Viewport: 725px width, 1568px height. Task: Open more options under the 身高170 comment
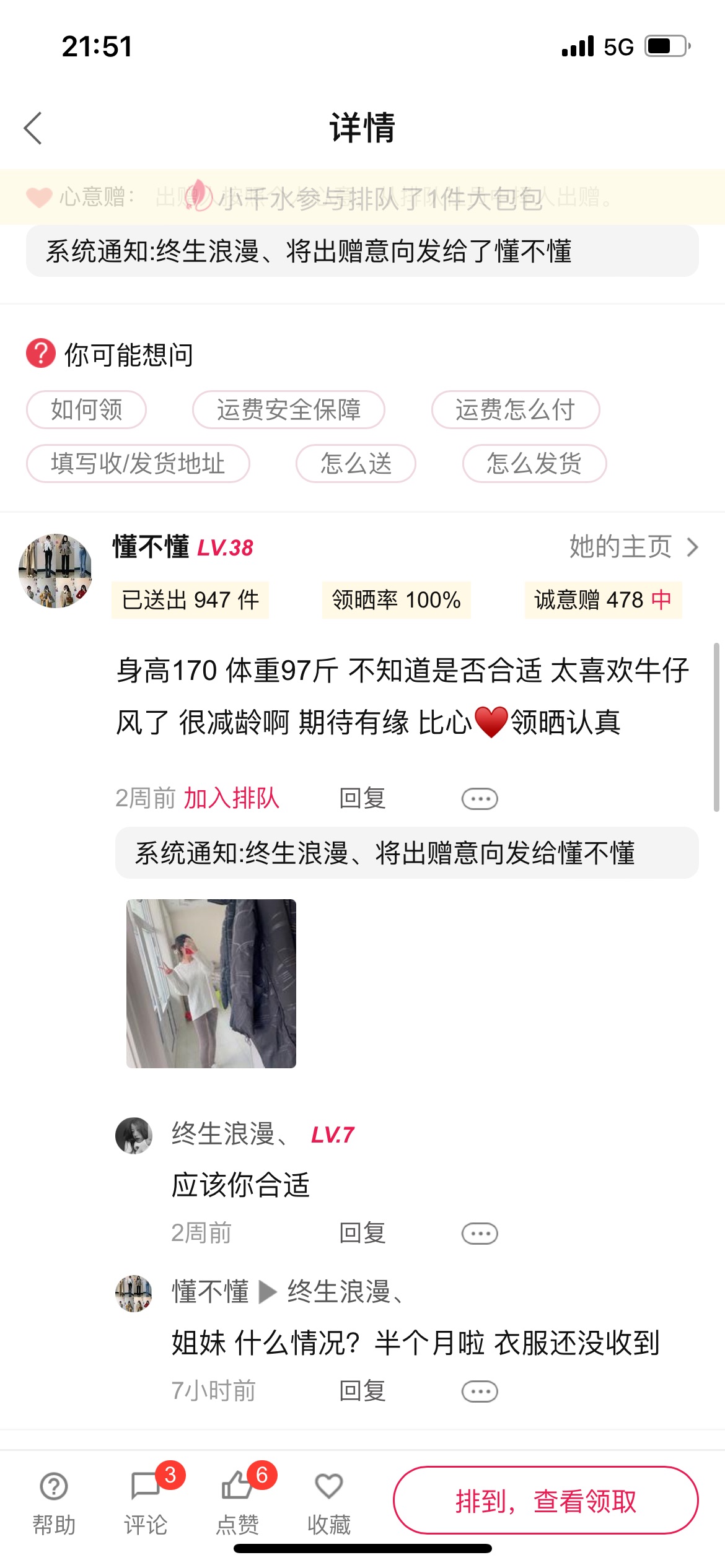click(x=480, y=799)
